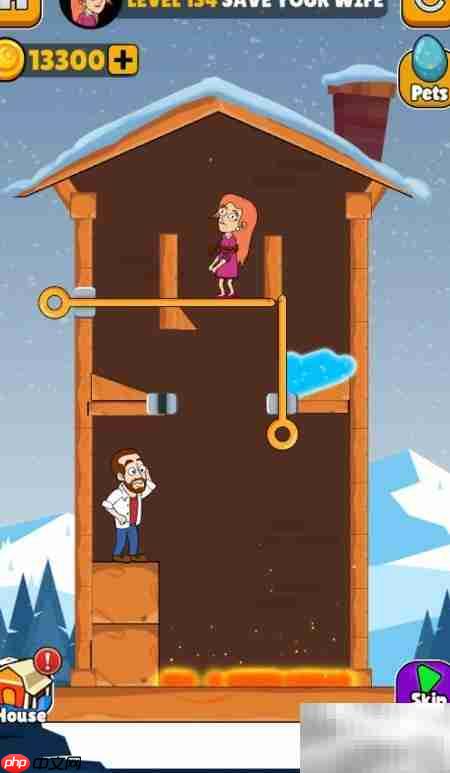The width and height of the screenshot is (450, 773).
Task: Open the Pets egg button
Action: (x=425, y=71)
